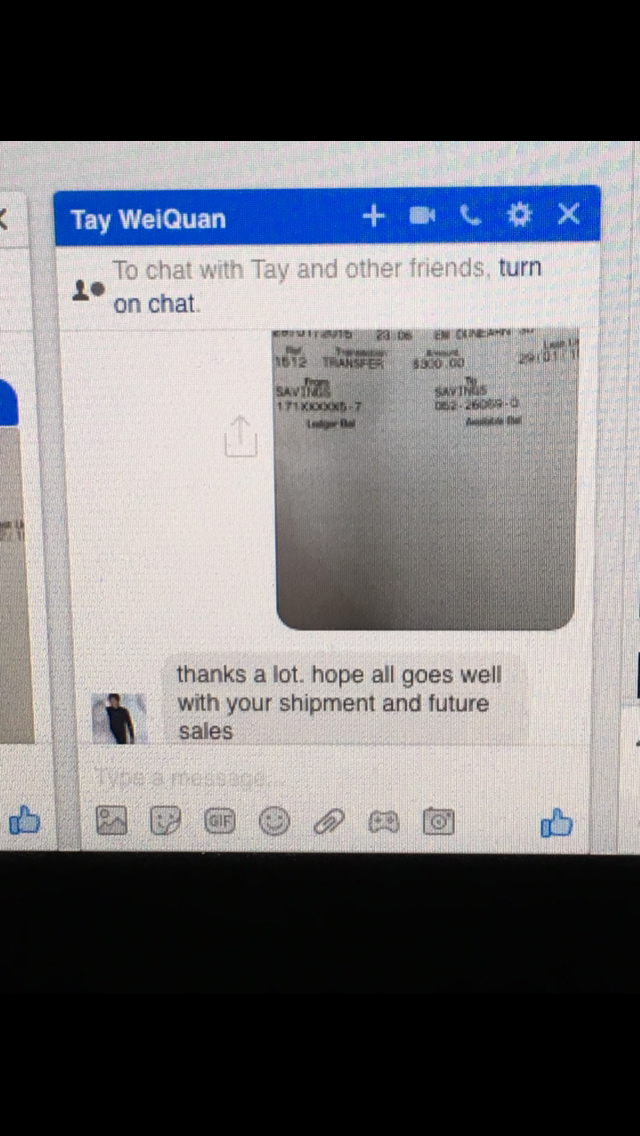The height and width of the screenshot is (1136, 640).
Task: Share the sent receipt photo
Action: [x=241, y=437]
